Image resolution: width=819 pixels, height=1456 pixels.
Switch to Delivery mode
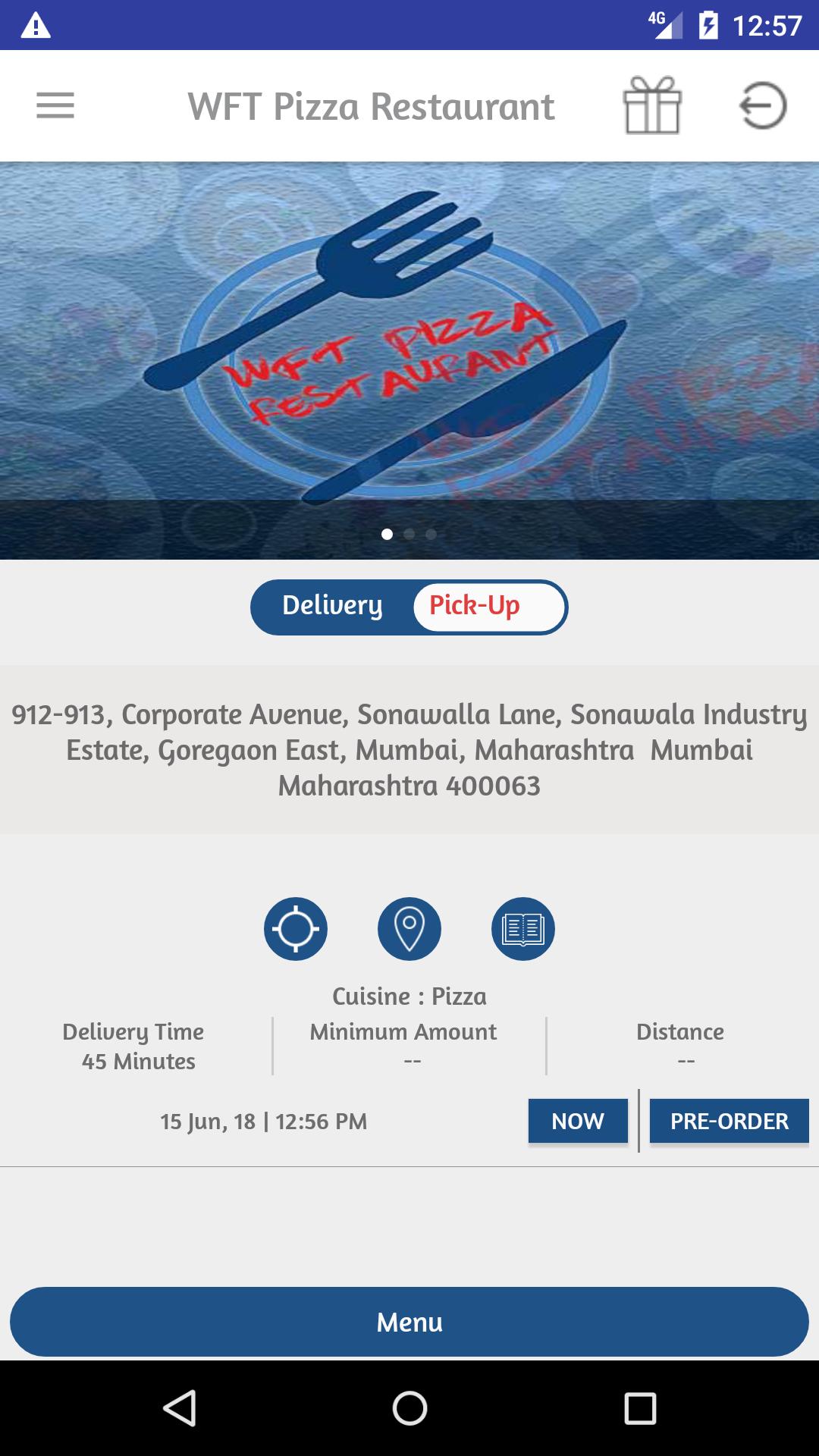click(332, 606)
